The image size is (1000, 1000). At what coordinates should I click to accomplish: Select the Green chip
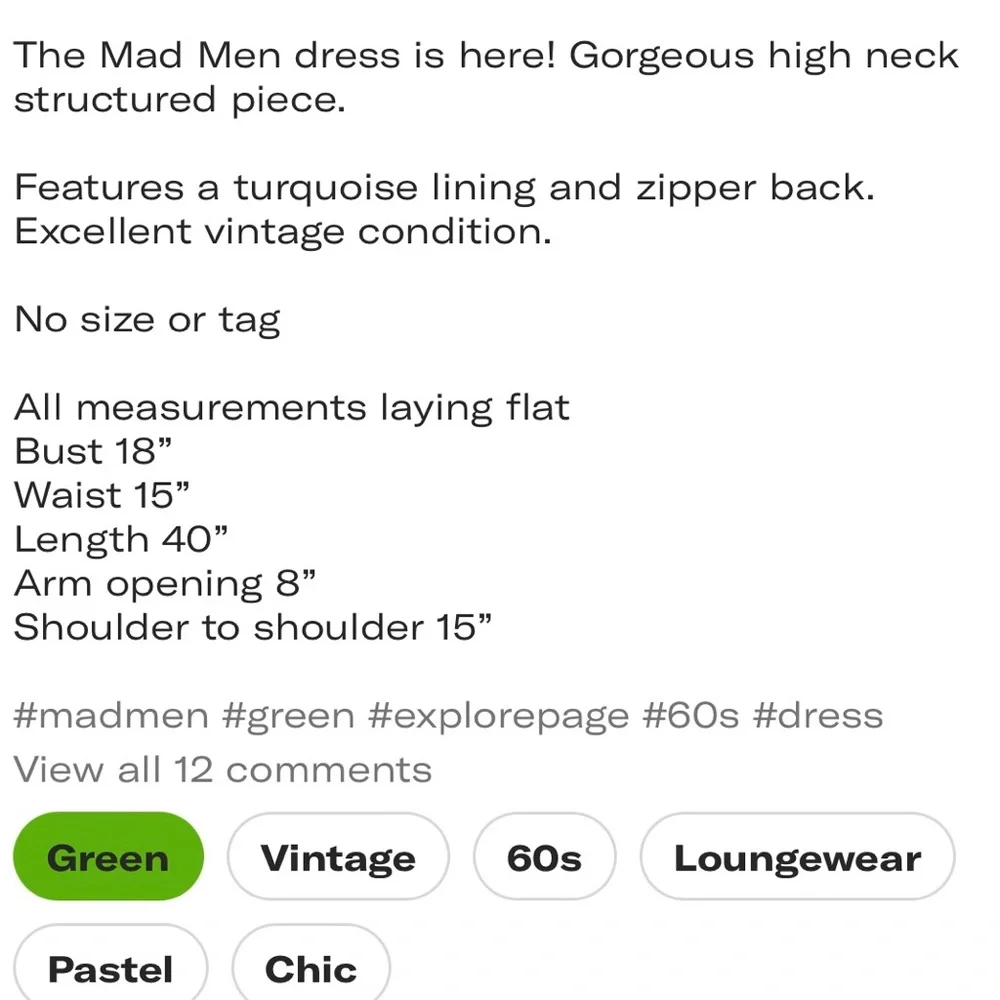108,858
